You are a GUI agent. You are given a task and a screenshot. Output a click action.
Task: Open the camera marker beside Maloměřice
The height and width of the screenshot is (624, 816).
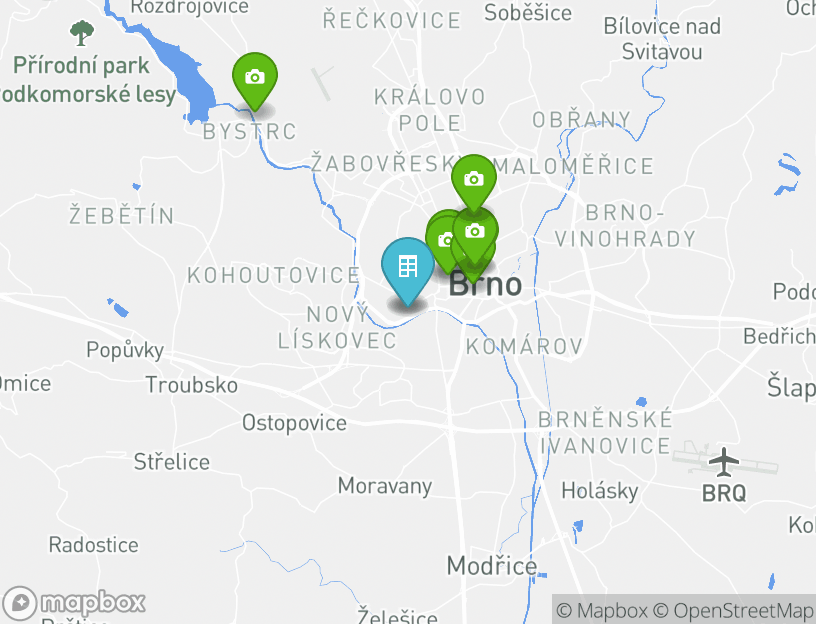pyautogui.click(x=473, y=179)
